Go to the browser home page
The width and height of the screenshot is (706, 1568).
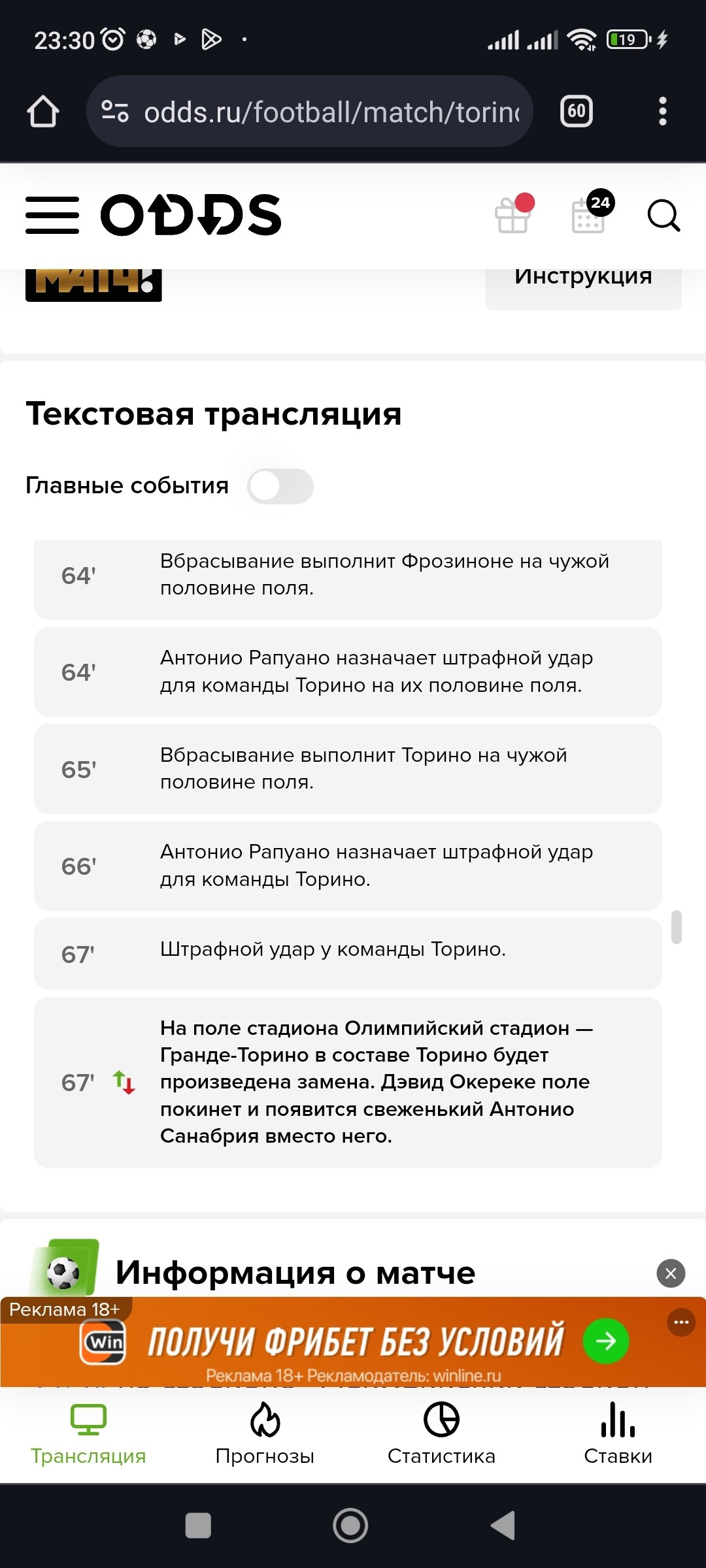click(43, 112)
